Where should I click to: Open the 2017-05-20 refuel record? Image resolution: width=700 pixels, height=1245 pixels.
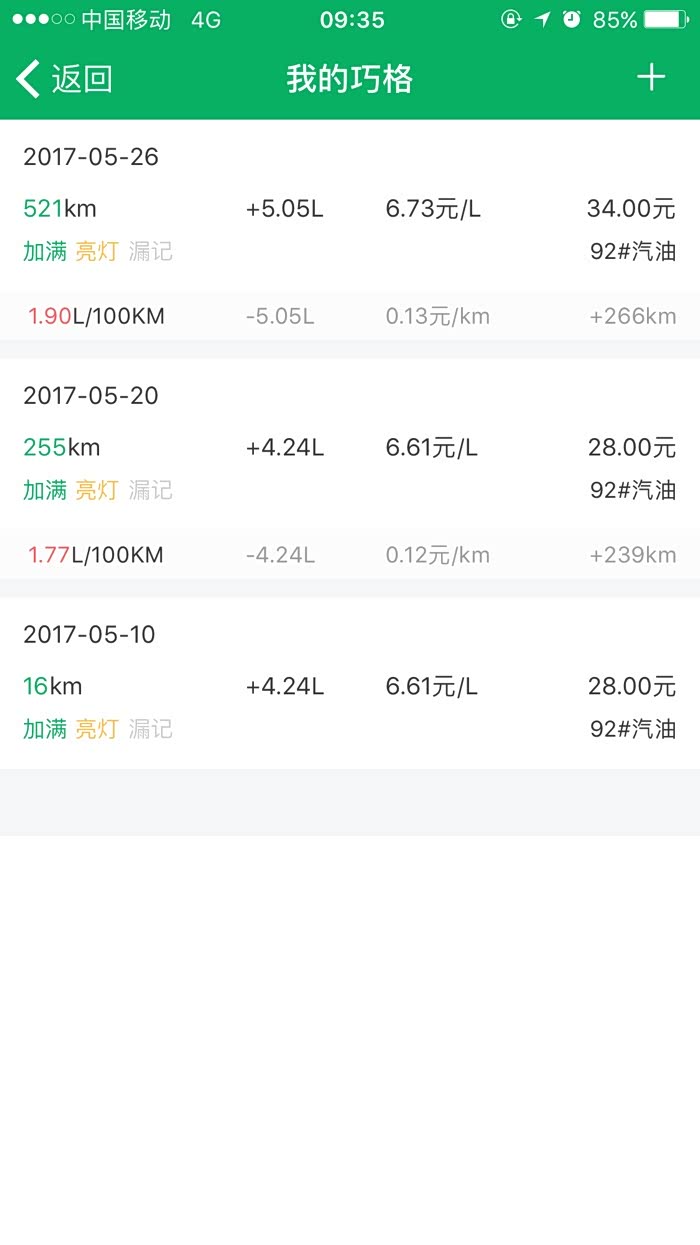click(x=349, y=447)
